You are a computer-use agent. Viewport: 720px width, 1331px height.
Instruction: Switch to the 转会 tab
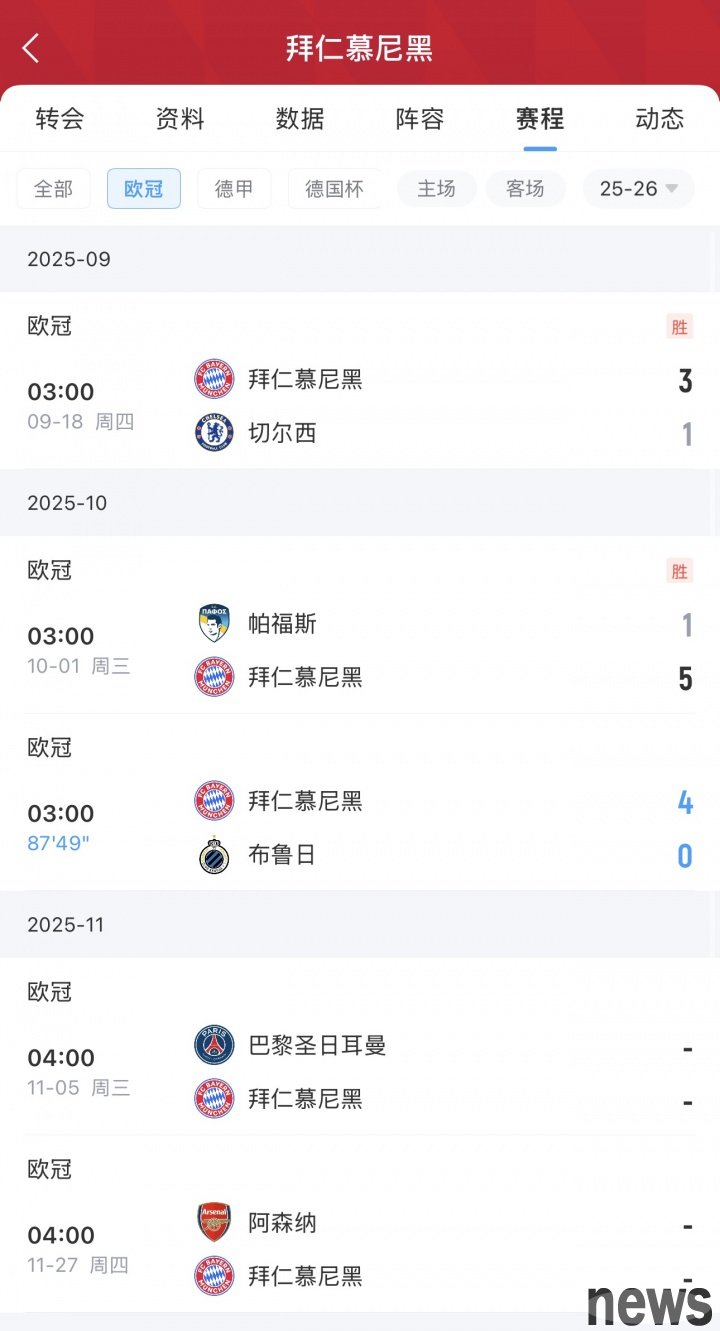tap(60, 119)
